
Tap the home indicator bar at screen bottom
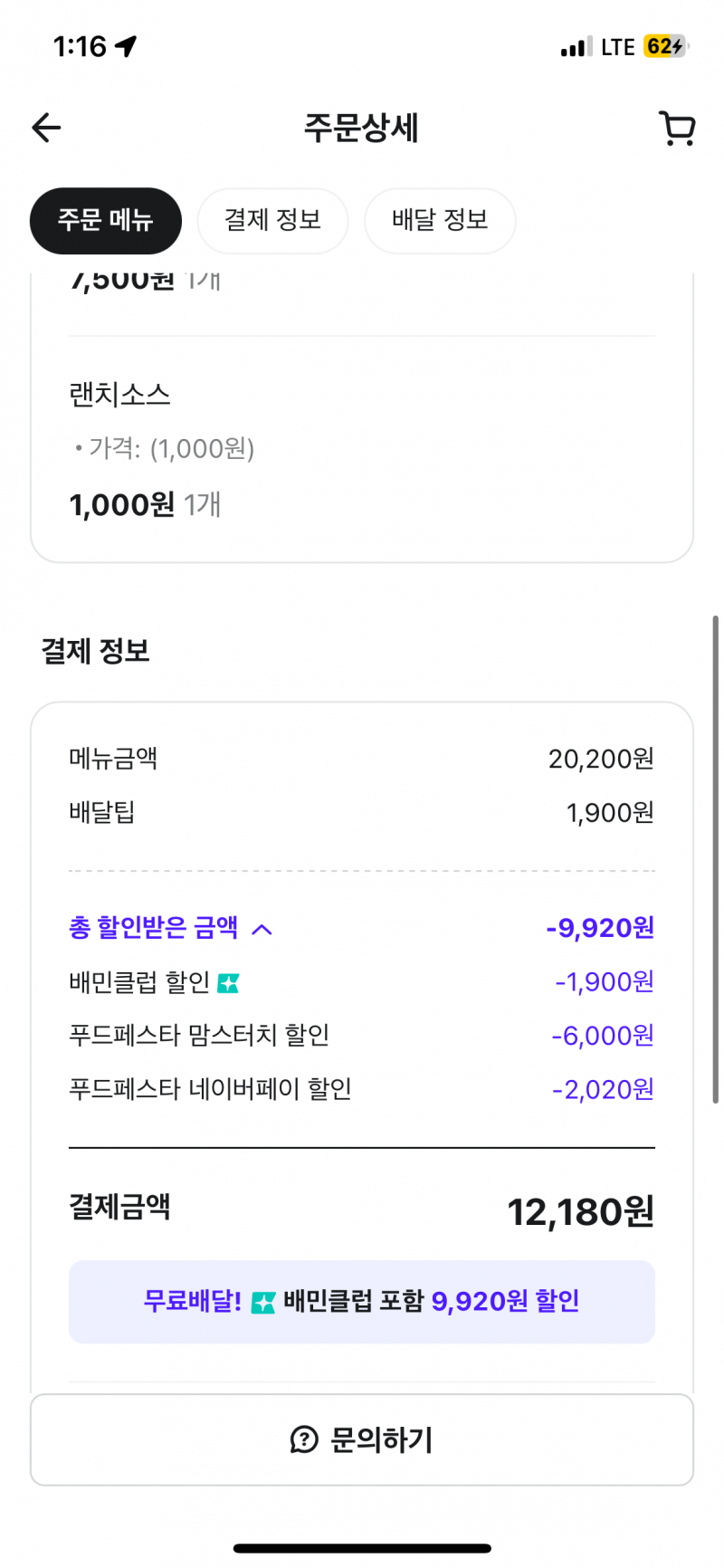[362, 1544]
